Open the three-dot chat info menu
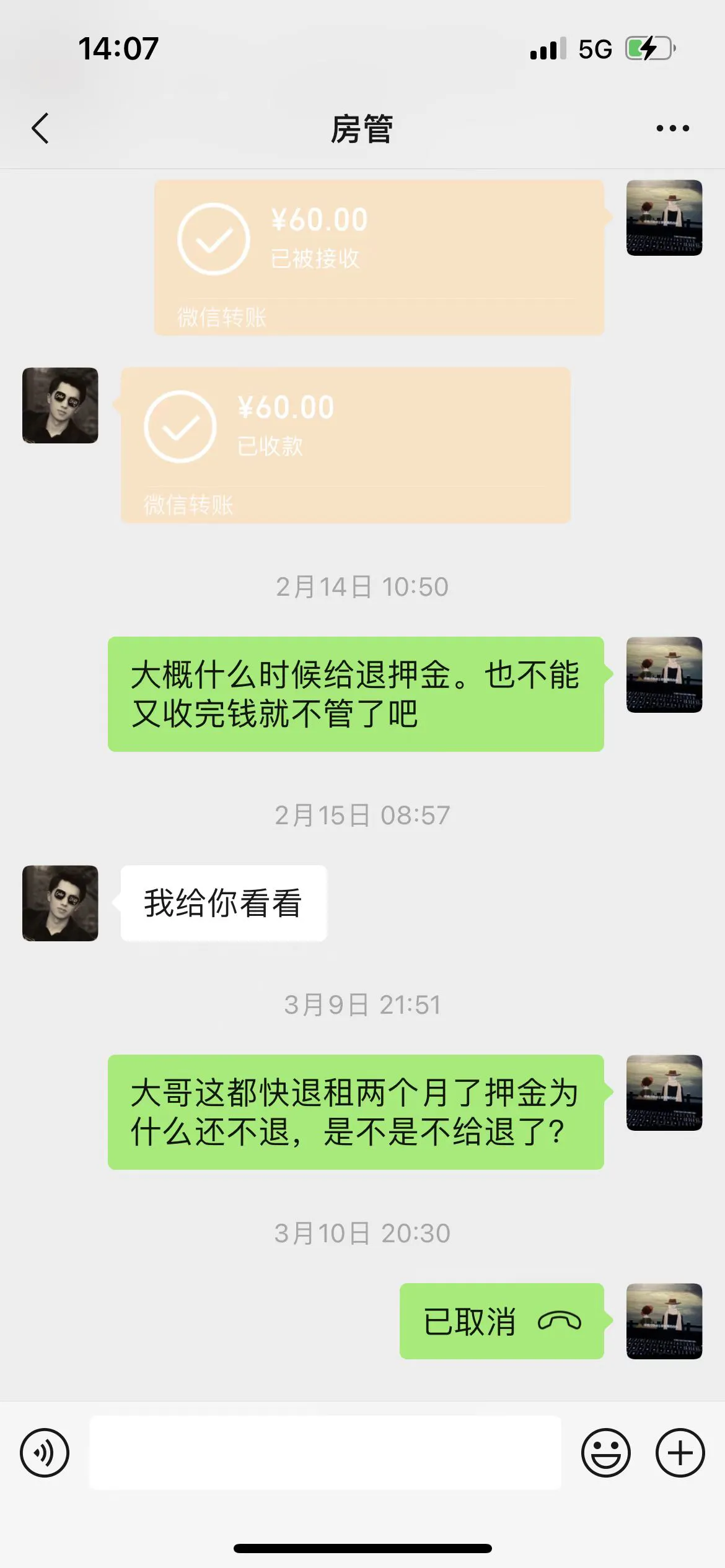This screenshot has height=1568, width=725. coord(672,128)
